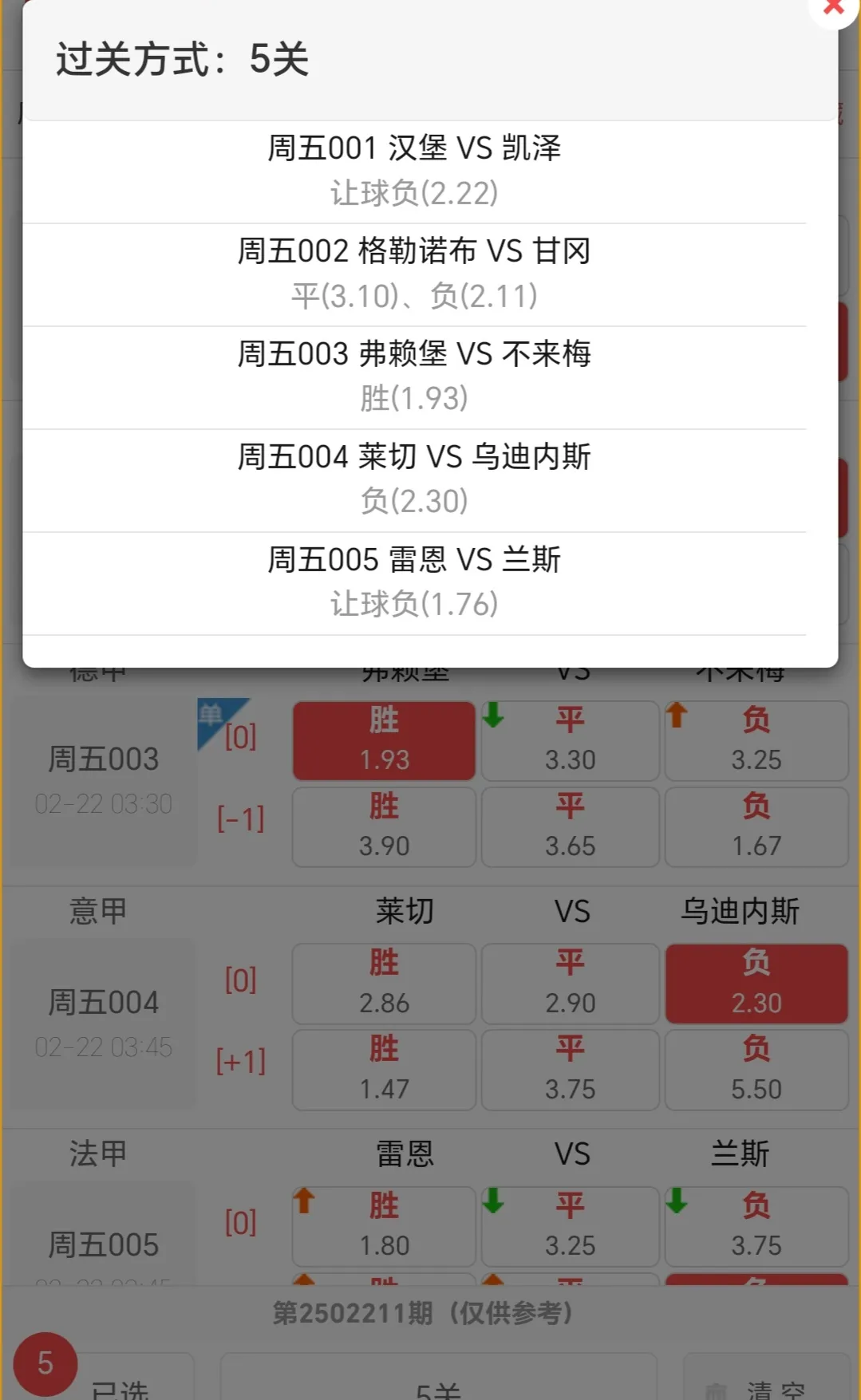Select 平 3.65 in 周五003 [-1] row

[570, 826]
